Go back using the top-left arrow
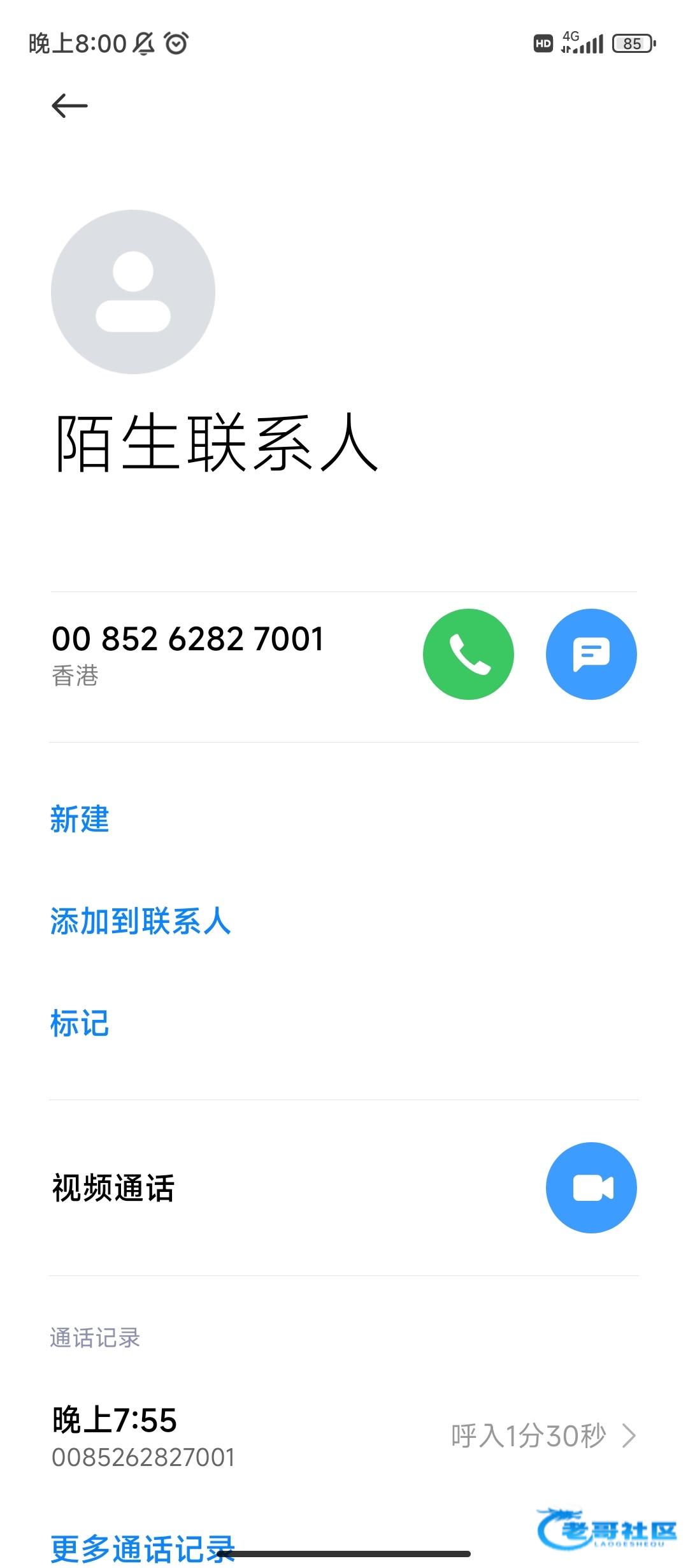The image size is (688, 1568). pyautogui.click(x=69, y=106)
